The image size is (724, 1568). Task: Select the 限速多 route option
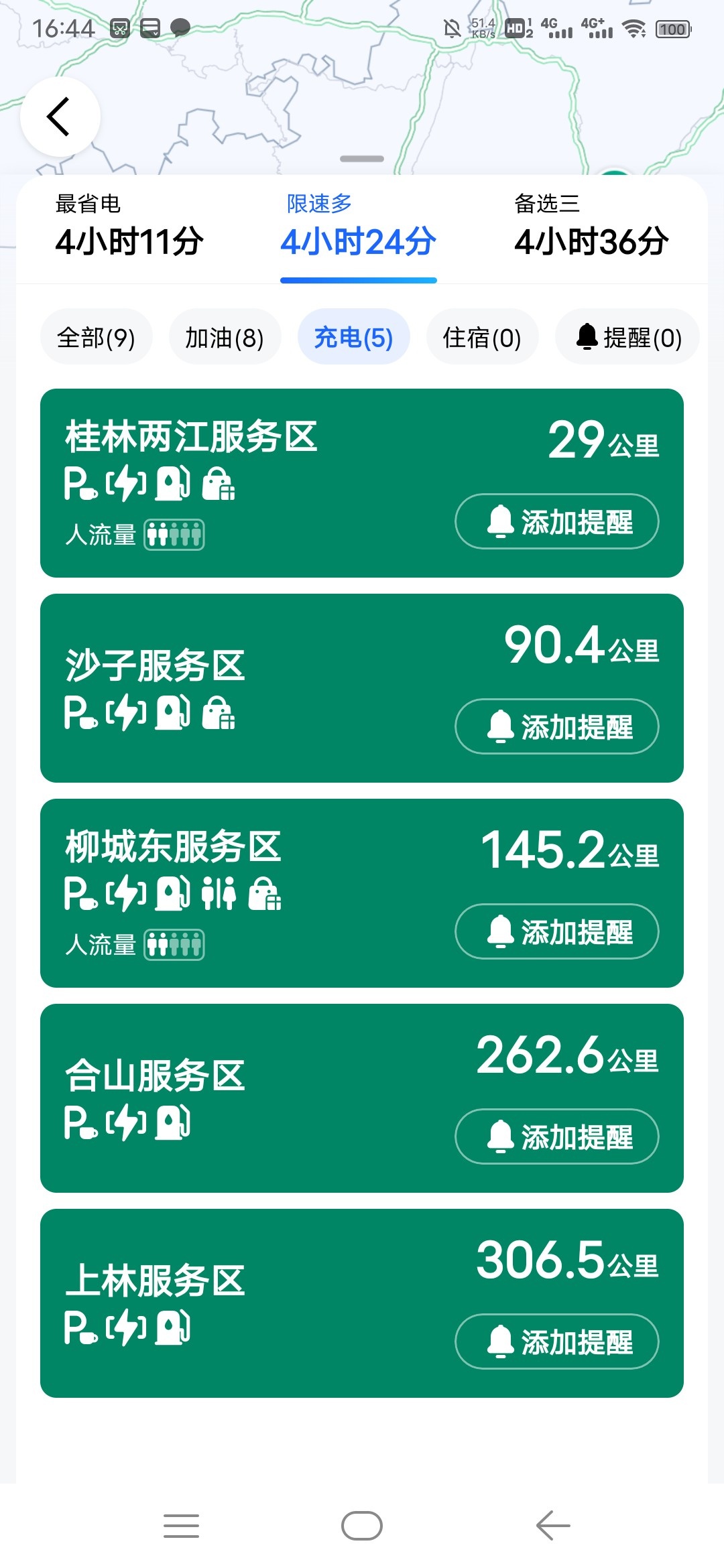pos(358,226)
